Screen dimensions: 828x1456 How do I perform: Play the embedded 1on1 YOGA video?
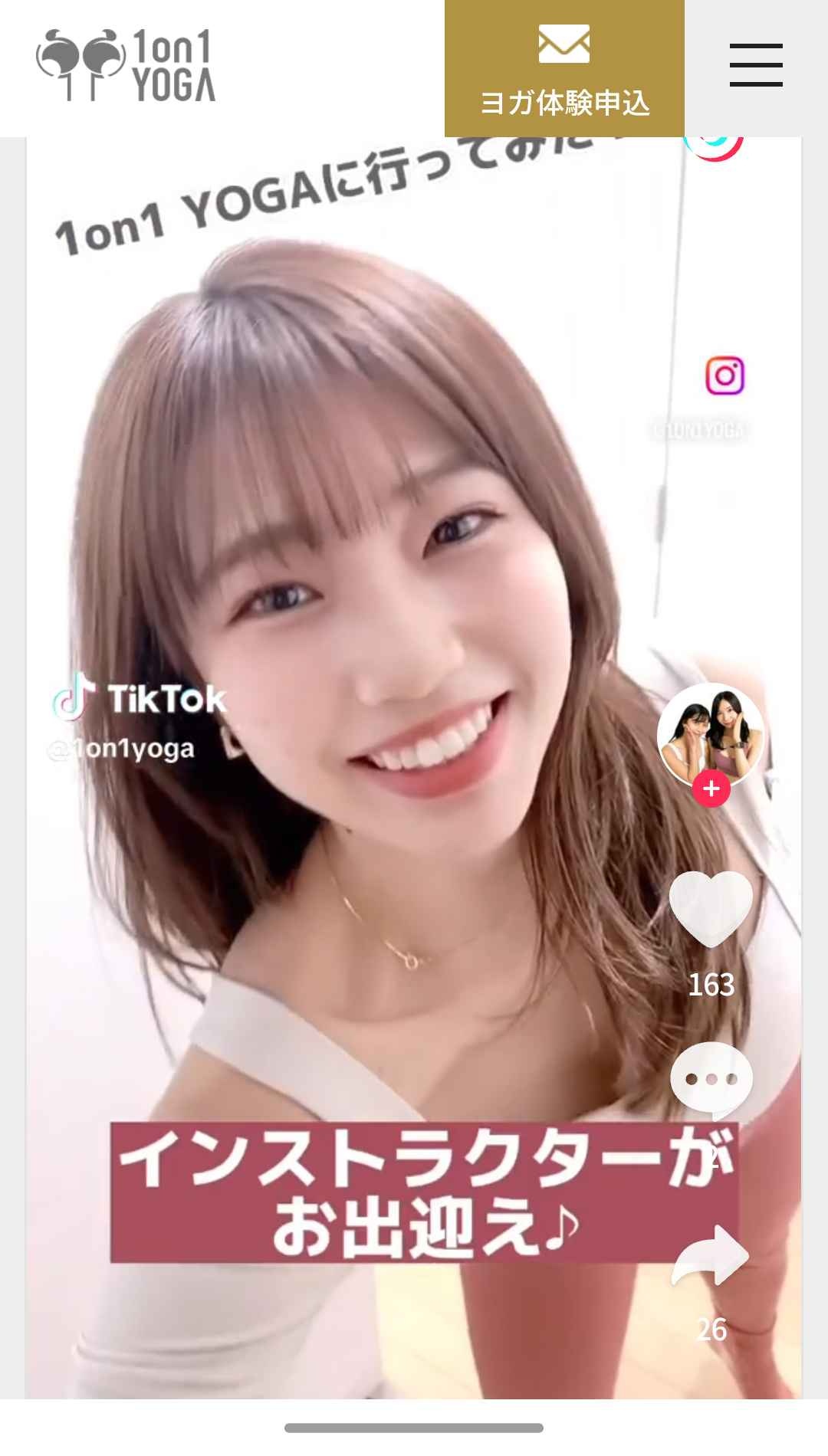point(414,768)
